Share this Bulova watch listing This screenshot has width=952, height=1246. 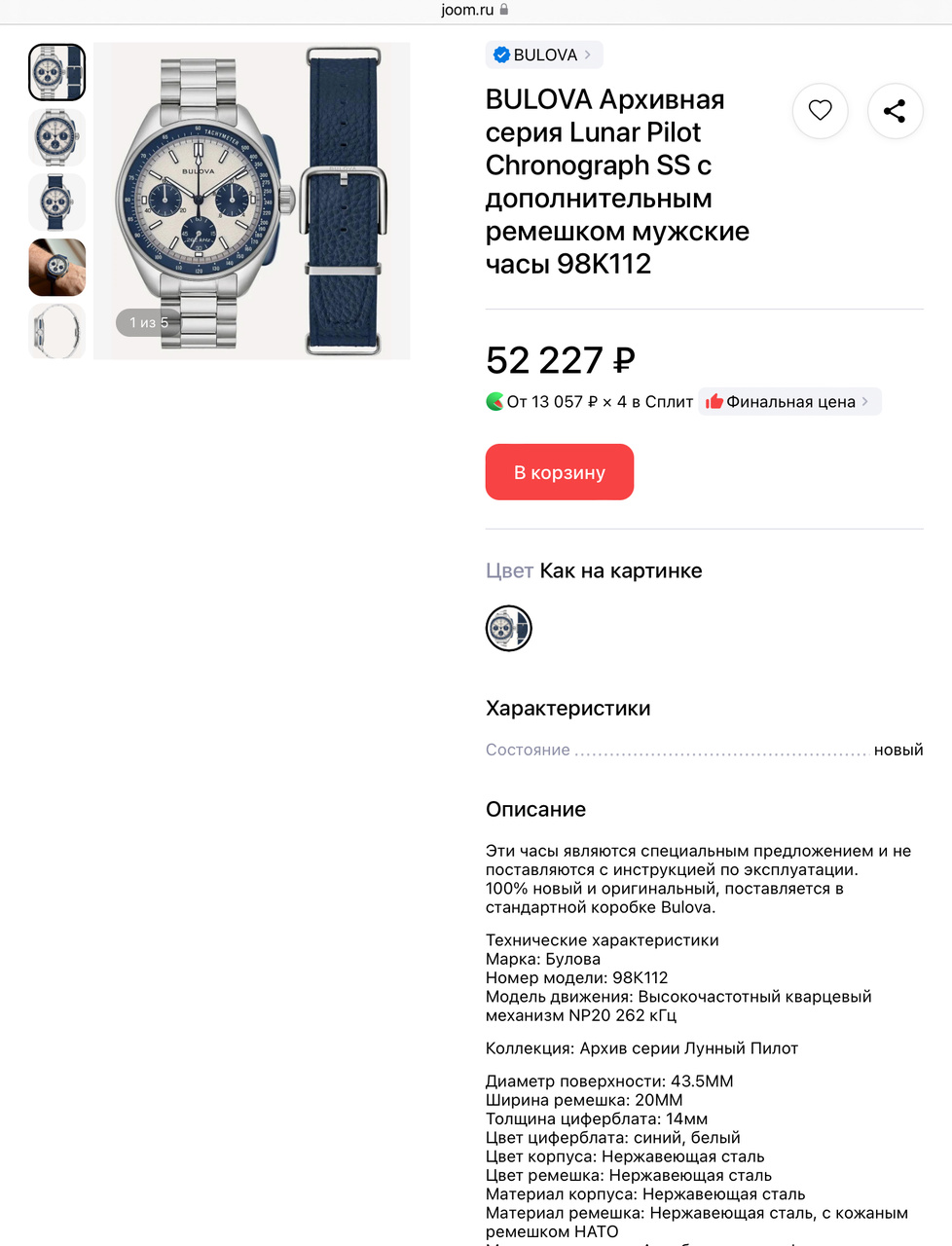coord(895,111)
